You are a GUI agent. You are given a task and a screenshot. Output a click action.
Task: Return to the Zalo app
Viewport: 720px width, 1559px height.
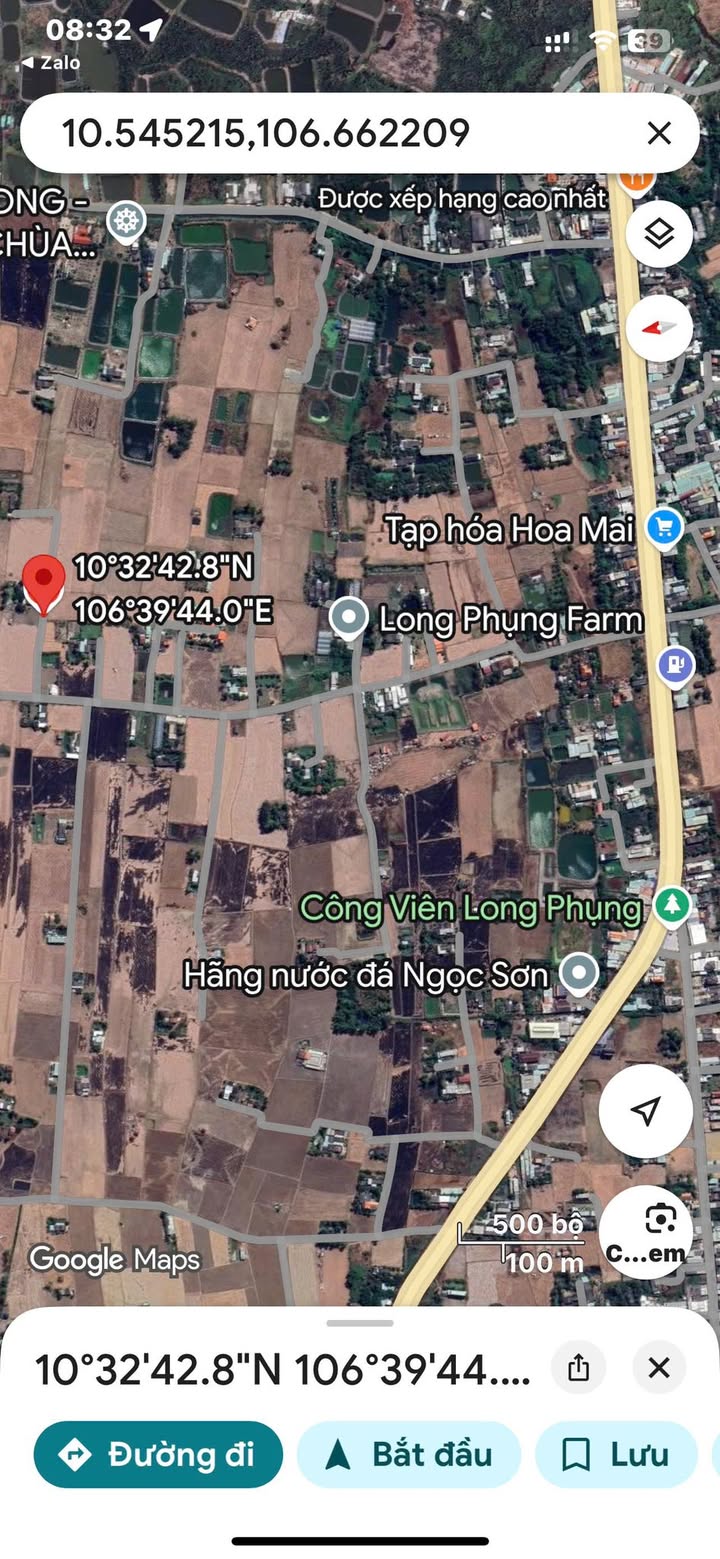(50, 63)
